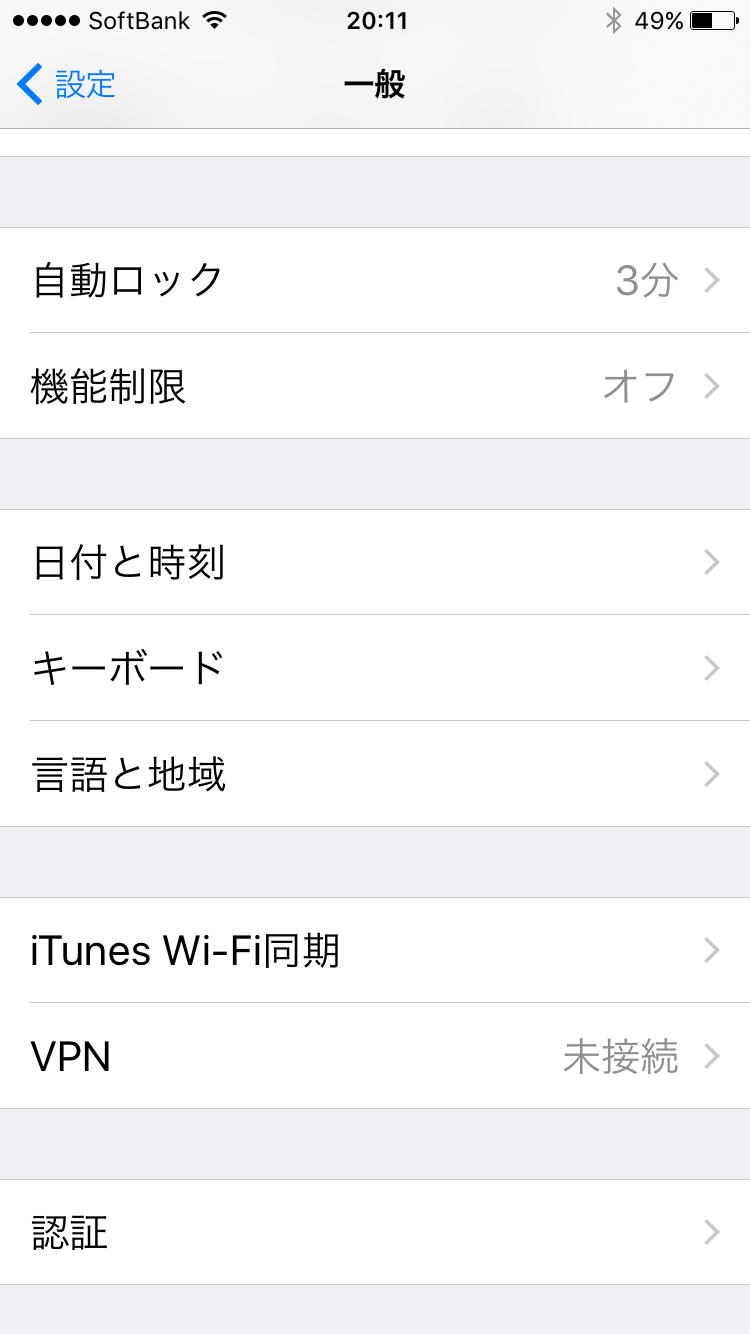Viewport: 750px width, 1334px height.
Task: Go back to 設定
Action: [66, 84]
